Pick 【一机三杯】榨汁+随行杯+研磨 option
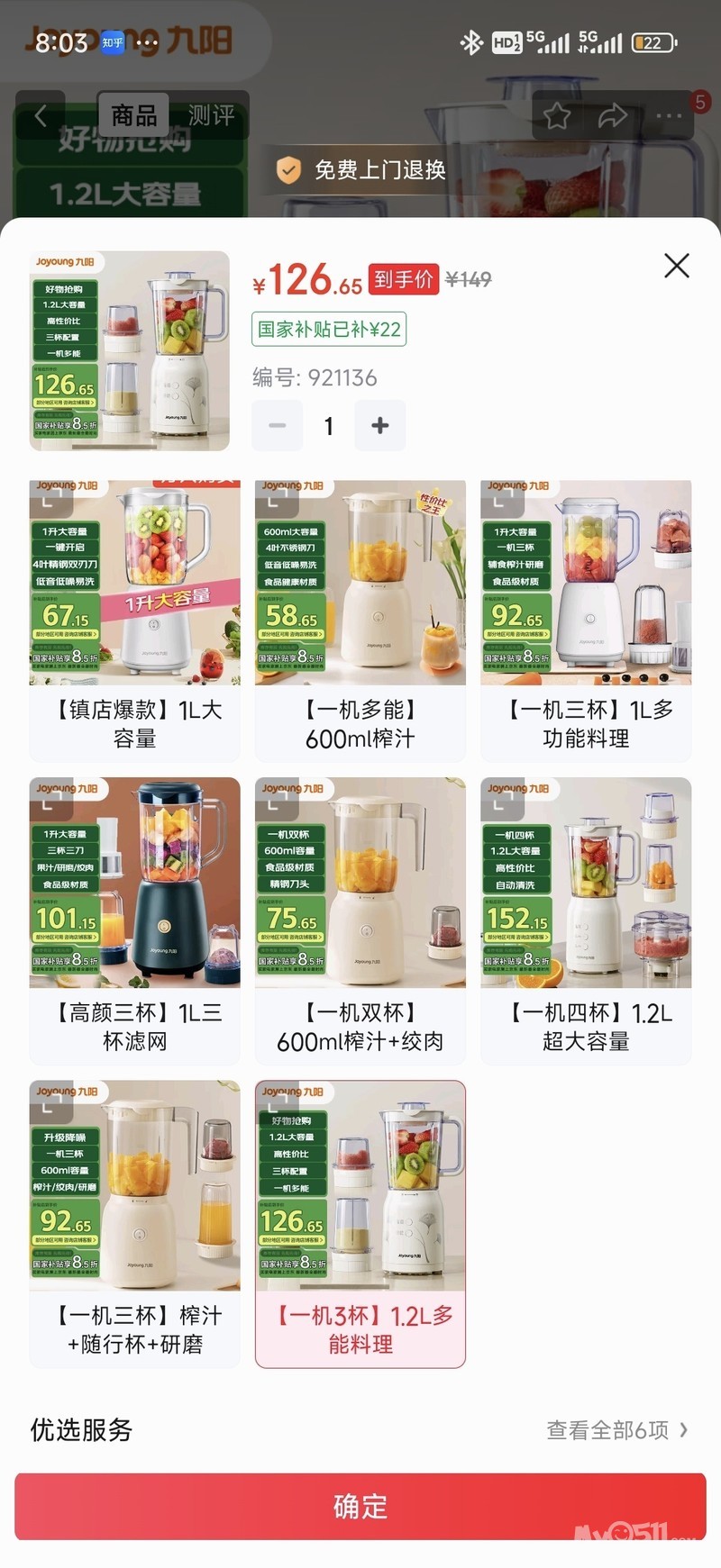721x1568 pixels. coord(134,1223)
